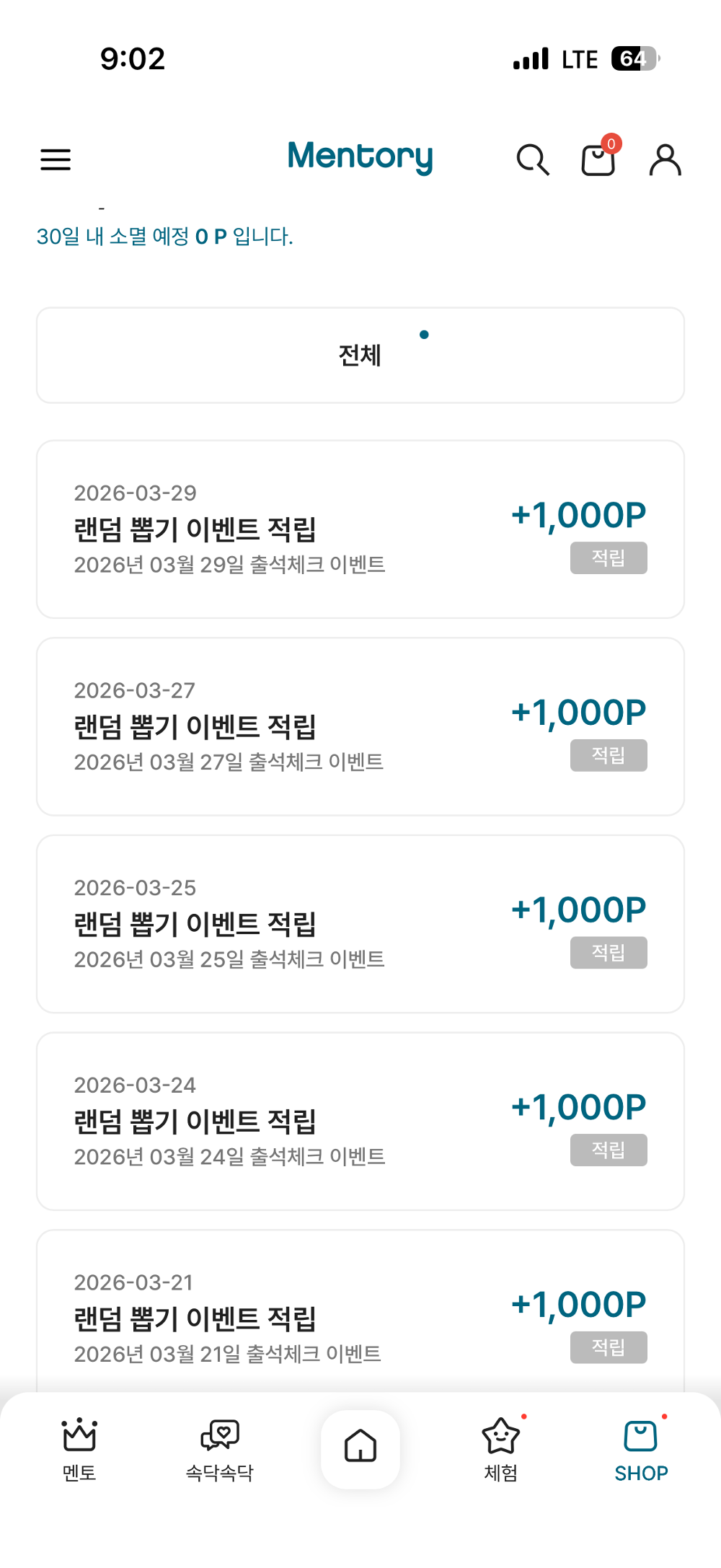
Task: Open the 전체 filter selector
Action: click(x=360, y=355)
